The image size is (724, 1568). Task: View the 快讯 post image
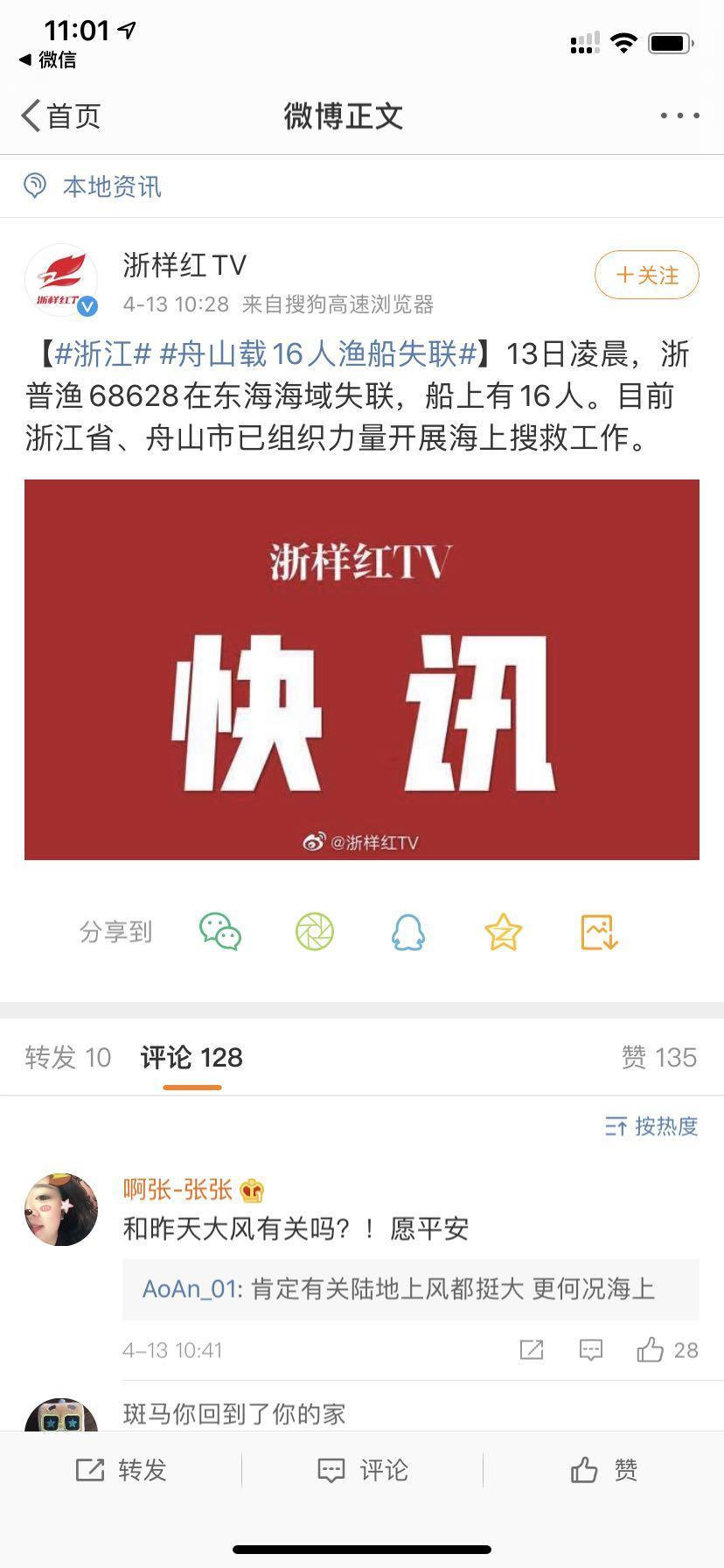(362, 669)
